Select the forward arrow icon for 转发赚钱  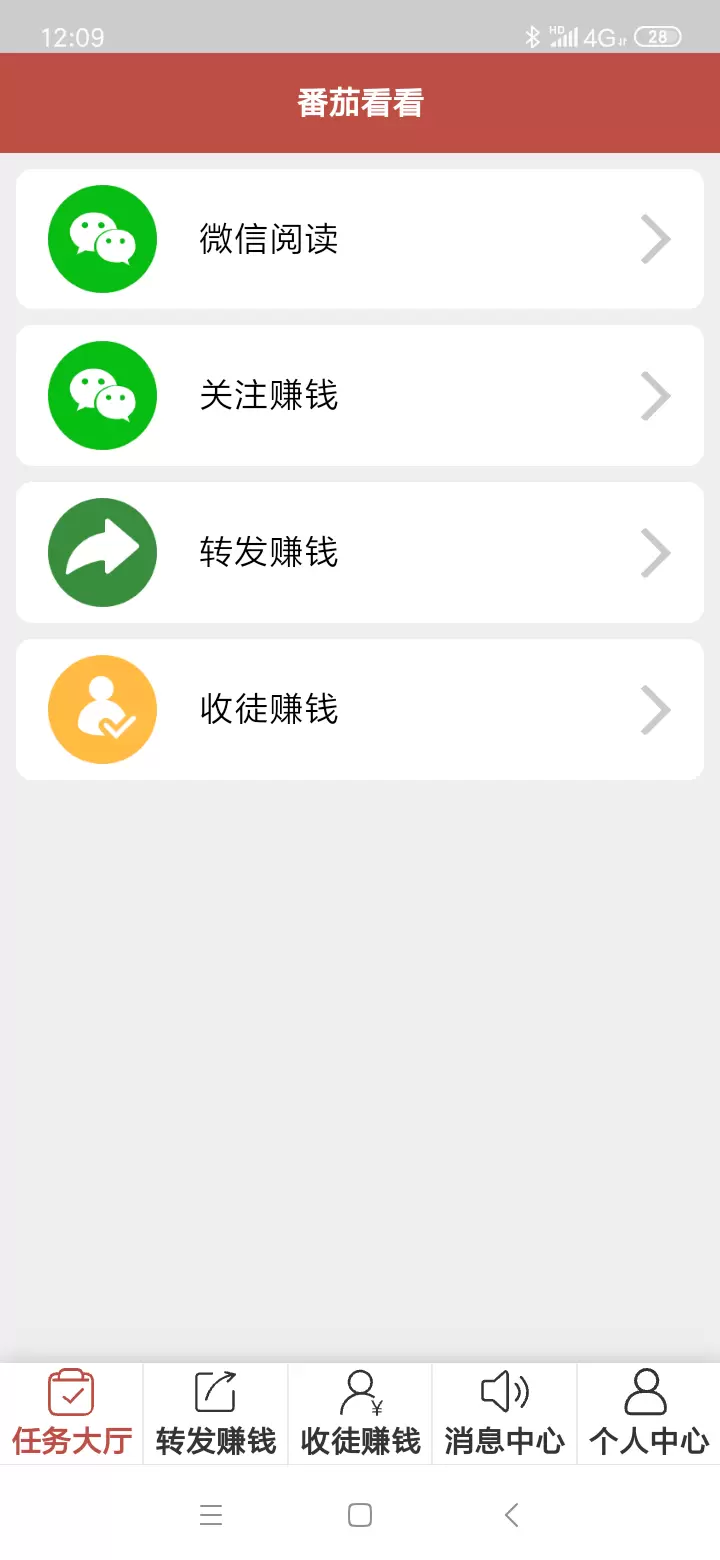[x=101, y=552]
